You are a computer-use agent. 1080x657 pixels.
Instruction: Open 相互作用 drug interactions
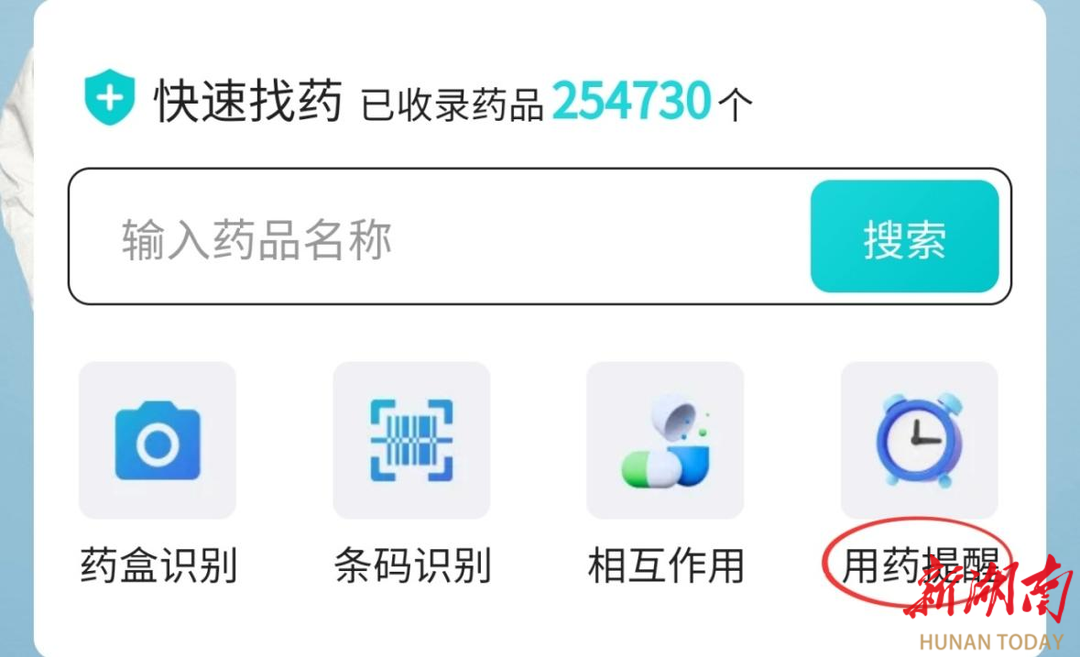[665, 441]
